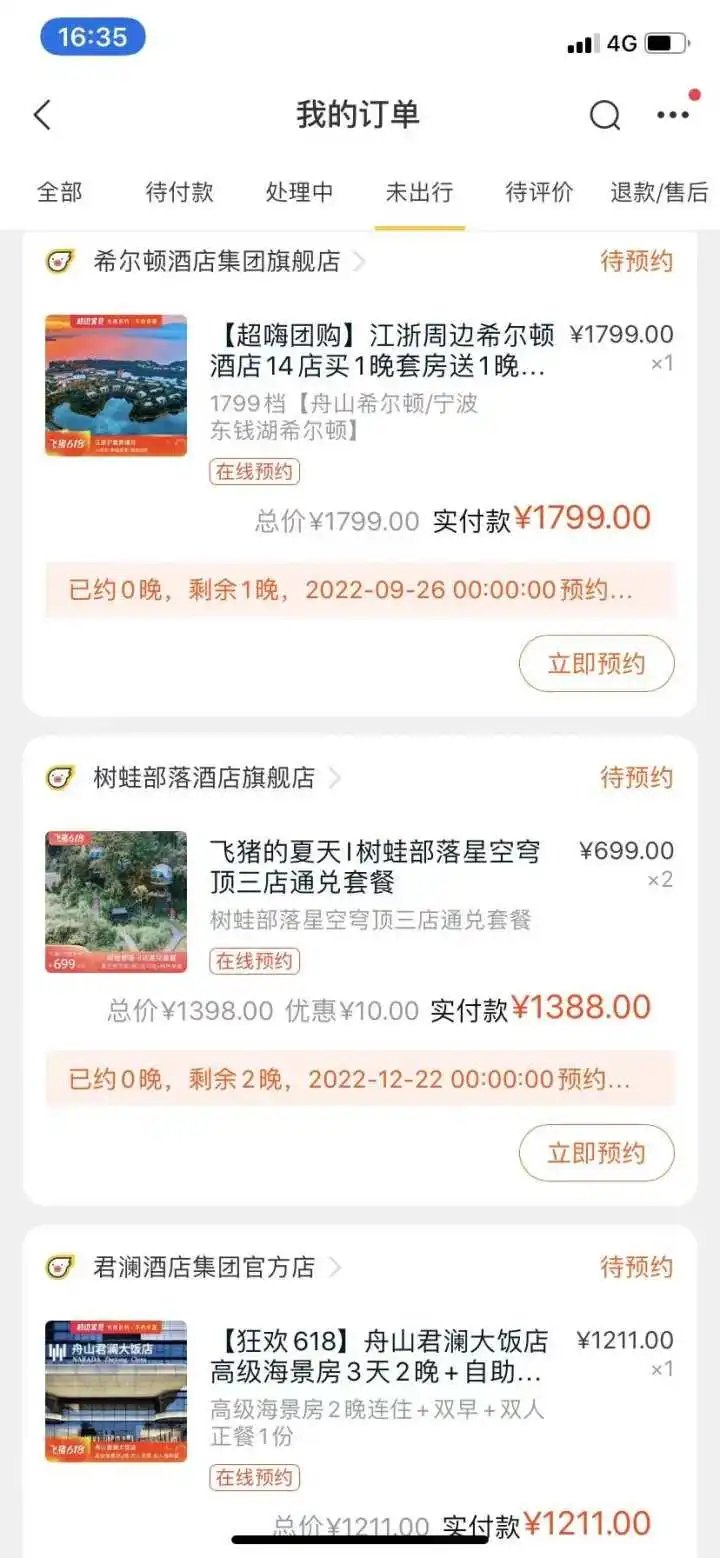
Task: Tap the 待预约 link on the 君澜 order
Action: click(638, 1267)
